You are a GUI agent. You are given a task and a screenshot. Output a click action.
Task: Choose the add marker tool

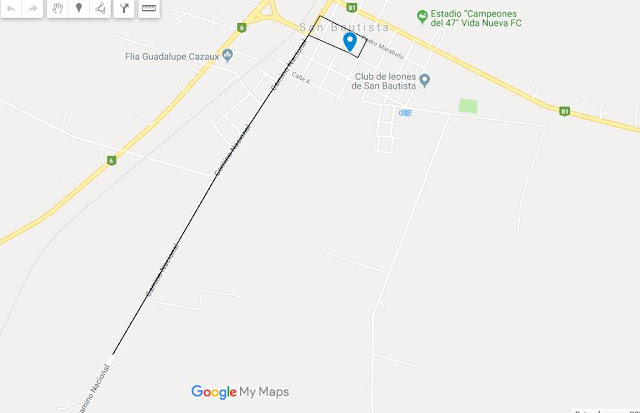point(79,9)
